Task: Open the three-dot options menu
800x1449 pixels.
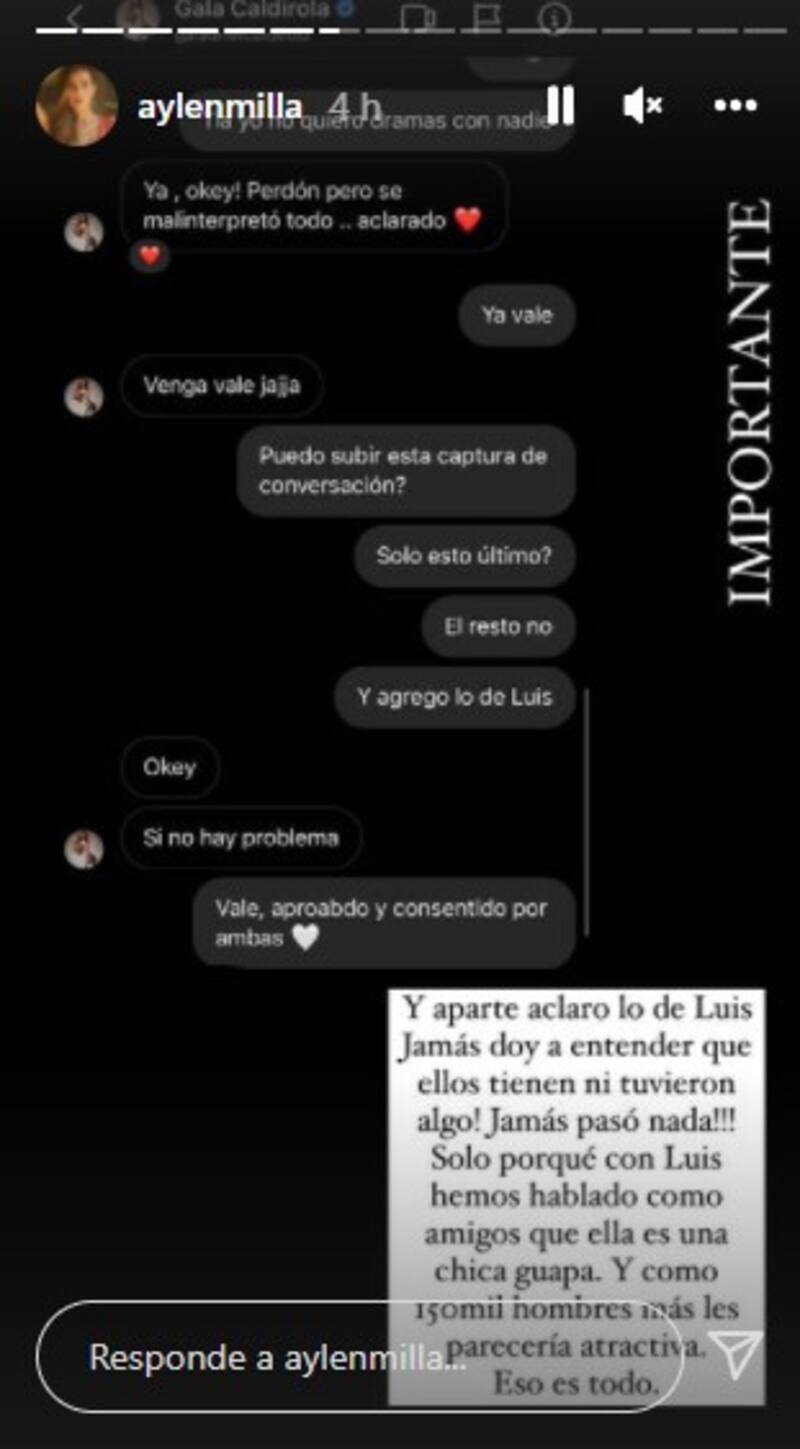Action: (x=735, y=105)
